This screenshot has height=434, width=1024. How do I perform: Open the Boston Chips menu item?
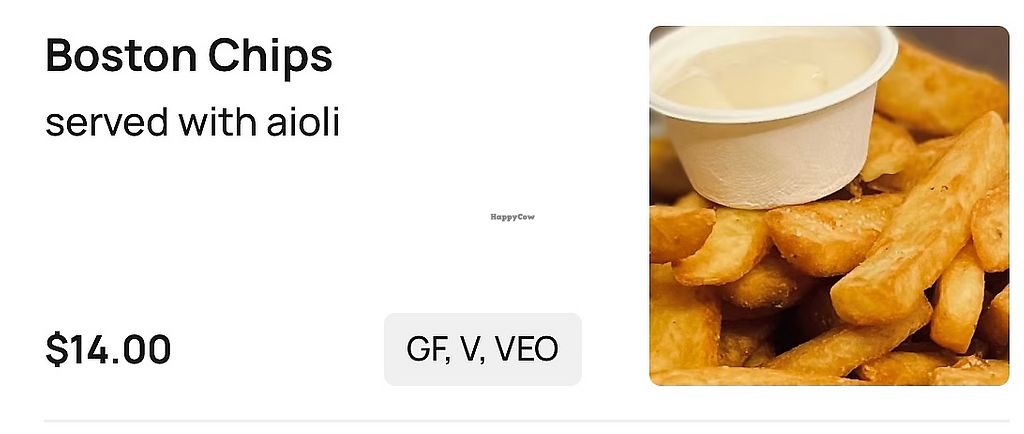189,56
